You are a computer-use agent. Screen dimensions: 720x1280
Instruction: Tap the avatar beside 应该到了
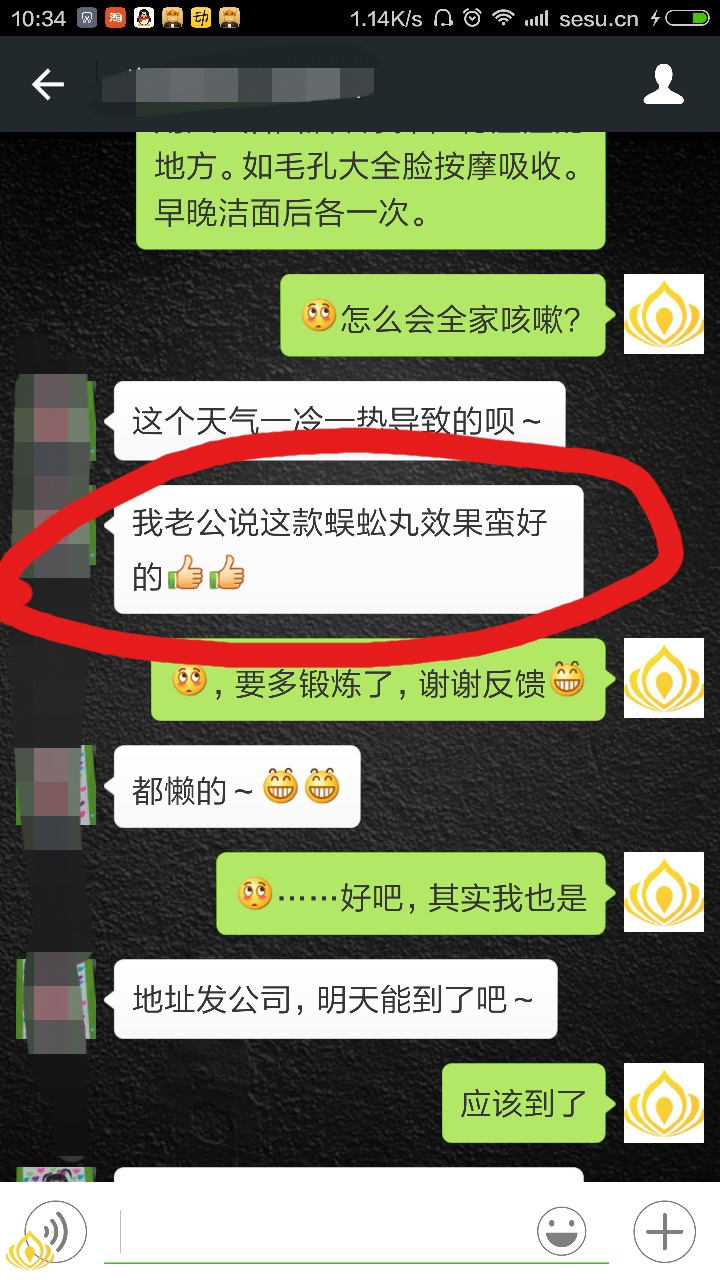click(663, 1102)
